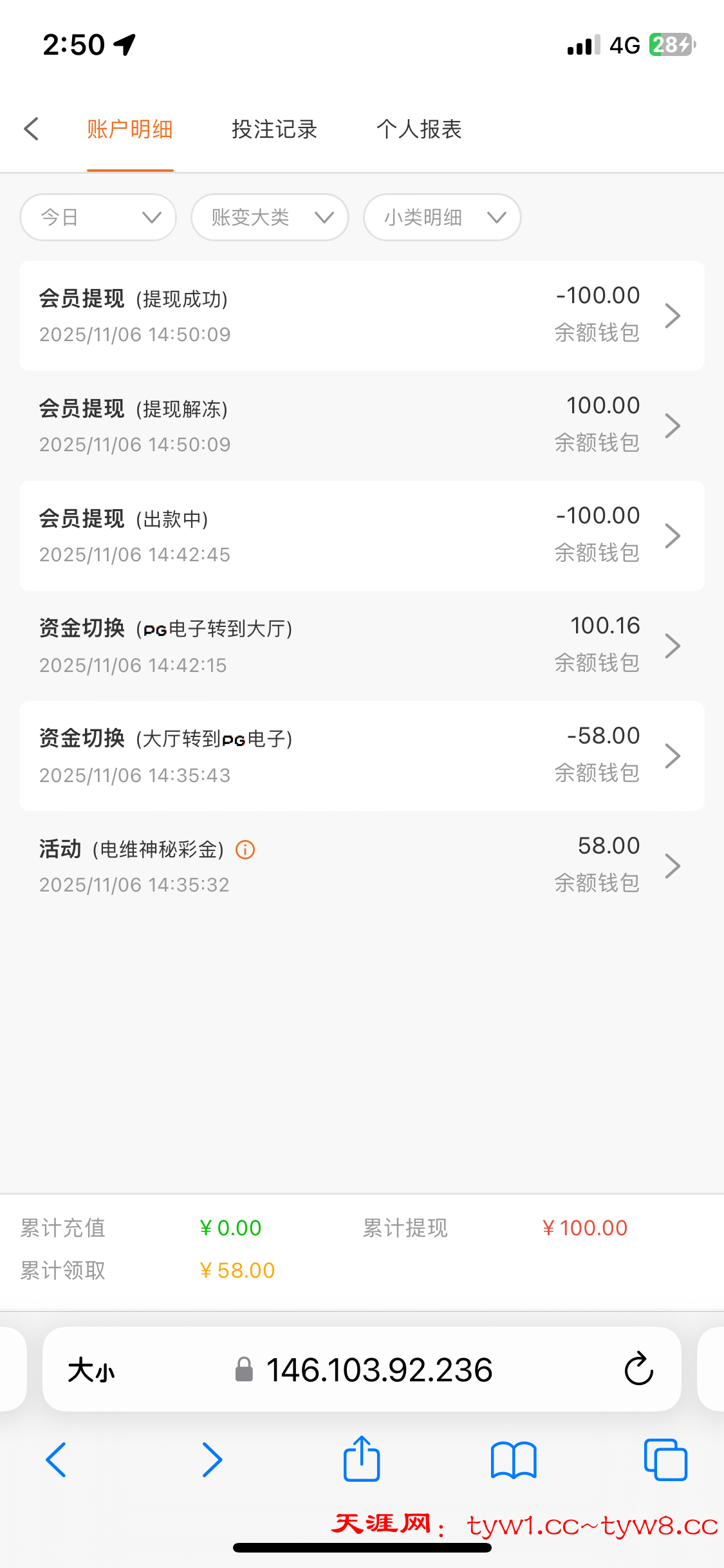The height and width of the screenshot is (1568, 724).
Task: Tap the Safari share button
Action: [362, 1459]
